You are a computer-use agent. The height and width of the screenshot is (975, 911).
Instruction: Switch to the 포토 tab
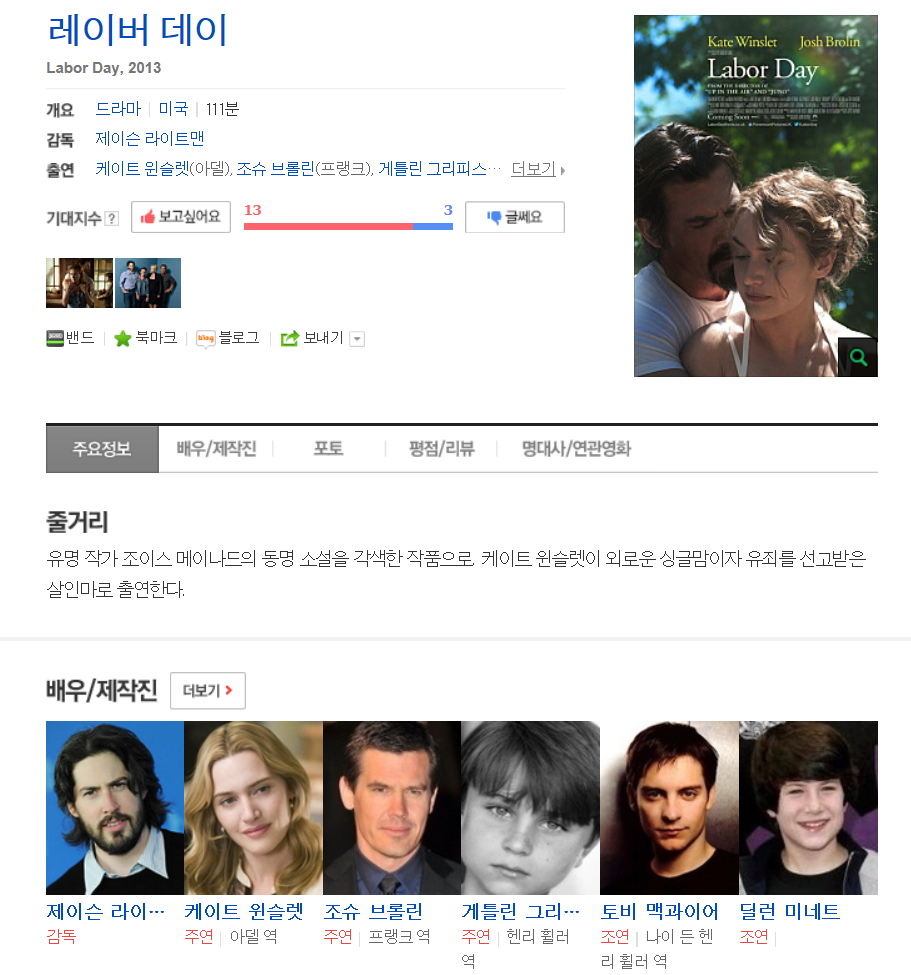[328, 449]
